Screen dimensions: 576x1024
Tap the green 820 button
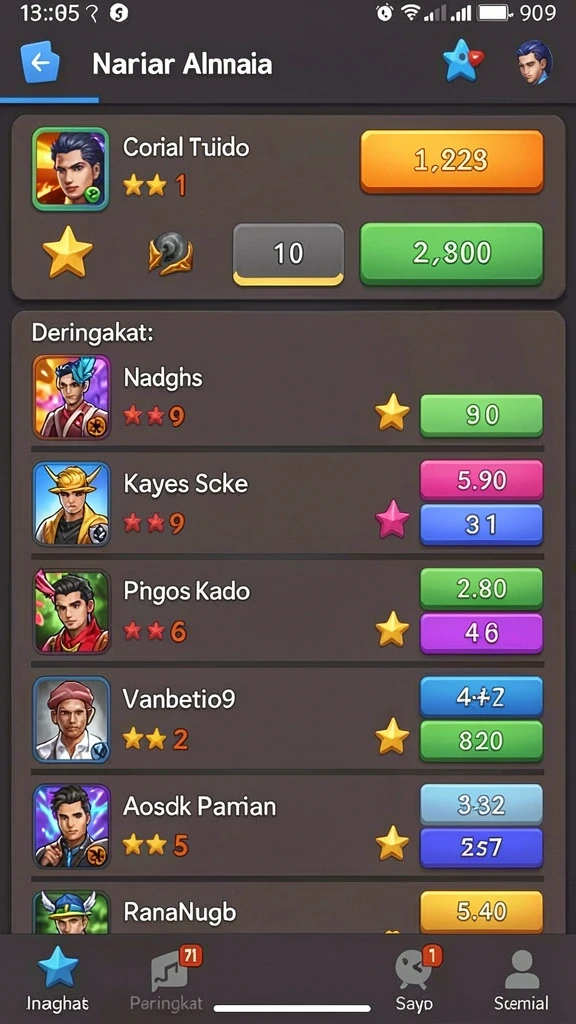point(481,741)
